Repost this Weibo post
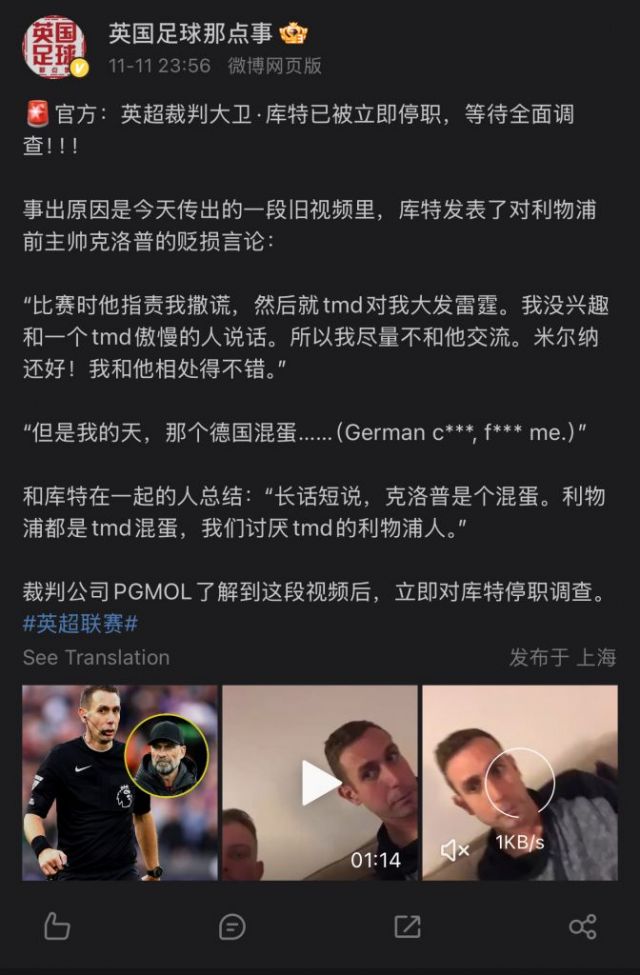 pos(407,926)
